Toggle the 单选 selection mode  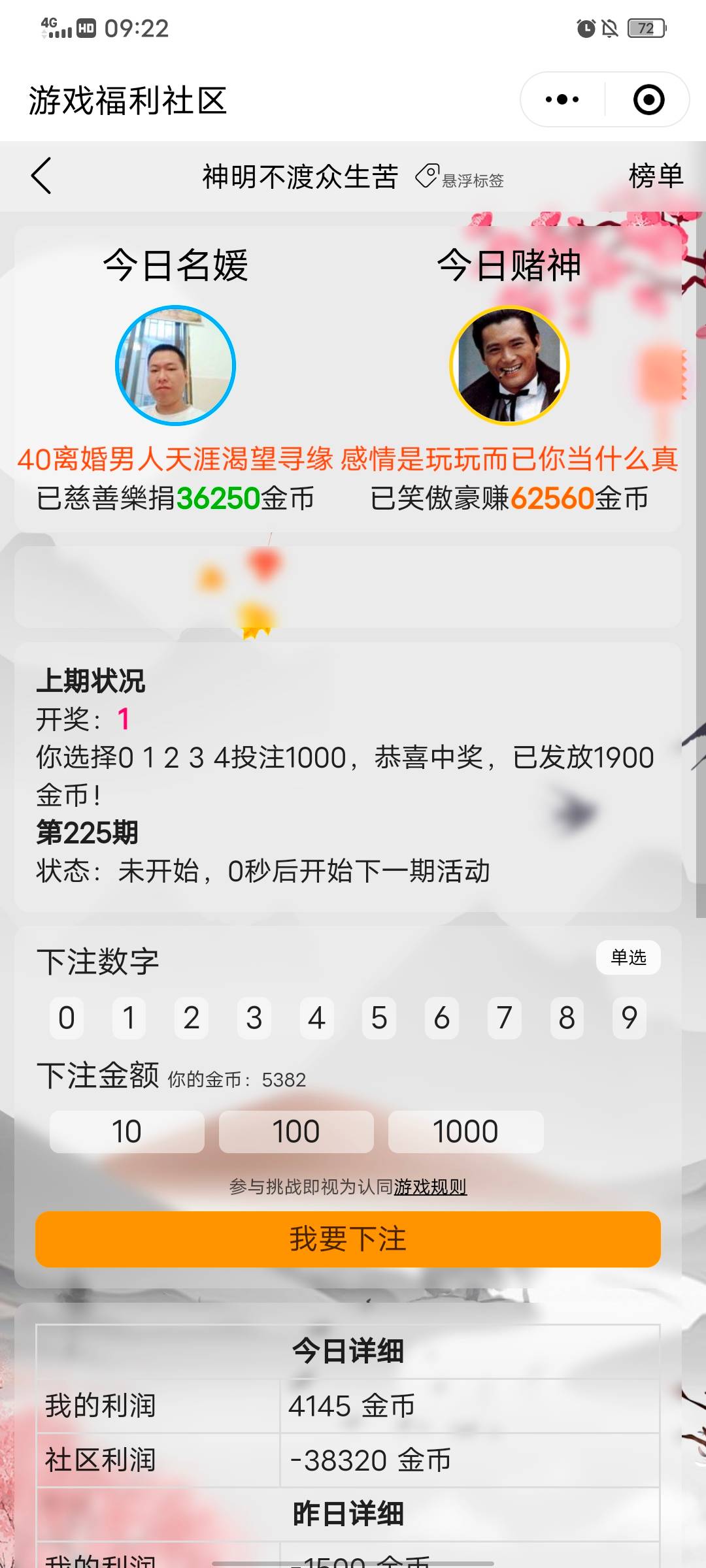click(x=628, y=958)
